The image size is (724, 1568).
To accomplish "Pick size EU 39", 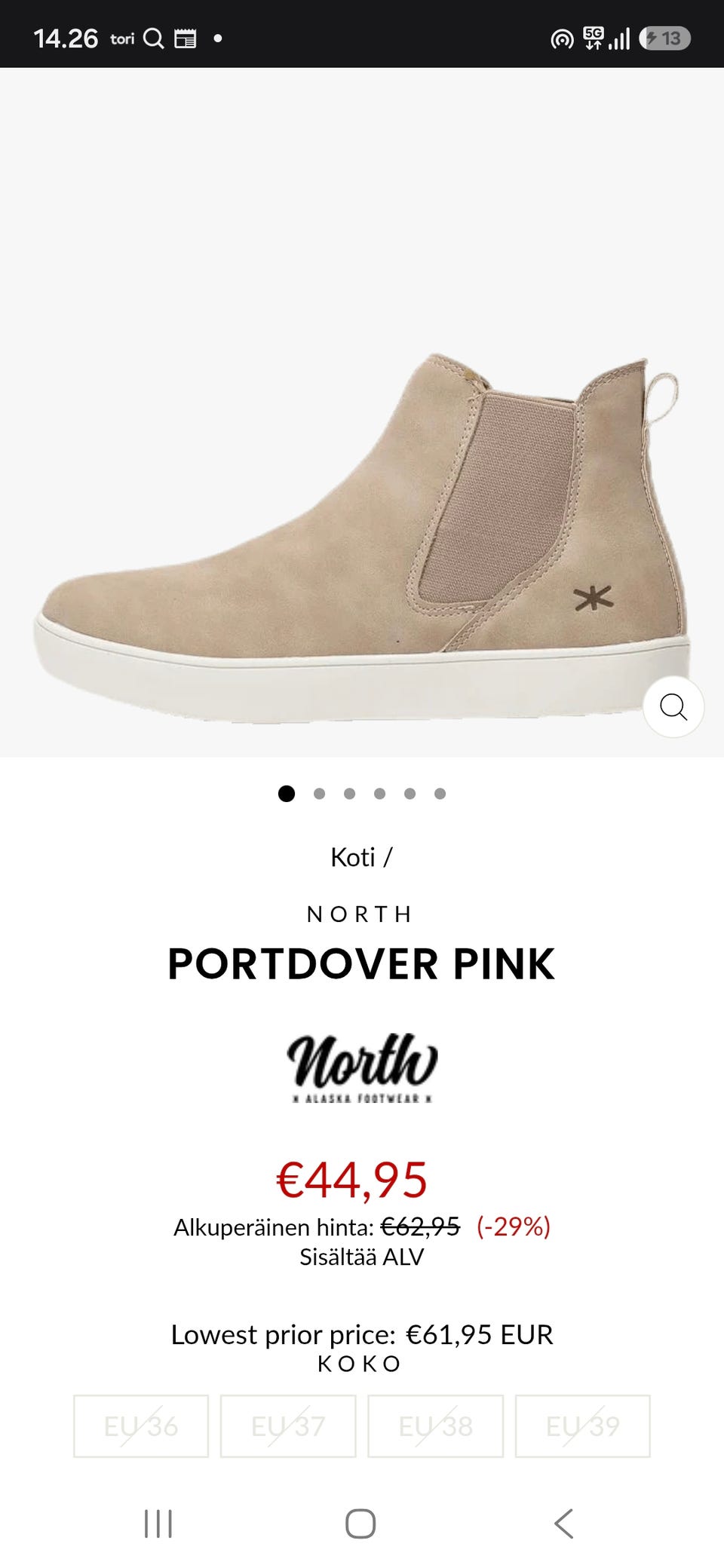I will pos(583,1426).
